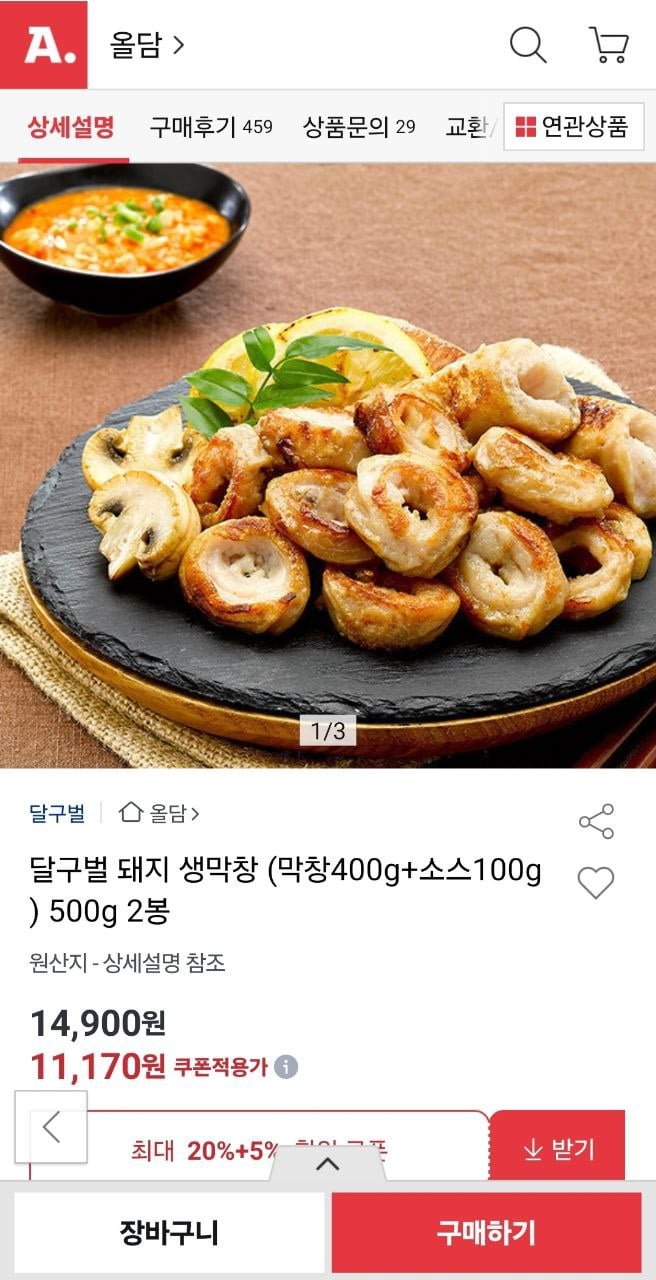The height and width of the screenshot is (1280, 656).
Task: Go back with the left arrow
Action: click(51, 1127)
